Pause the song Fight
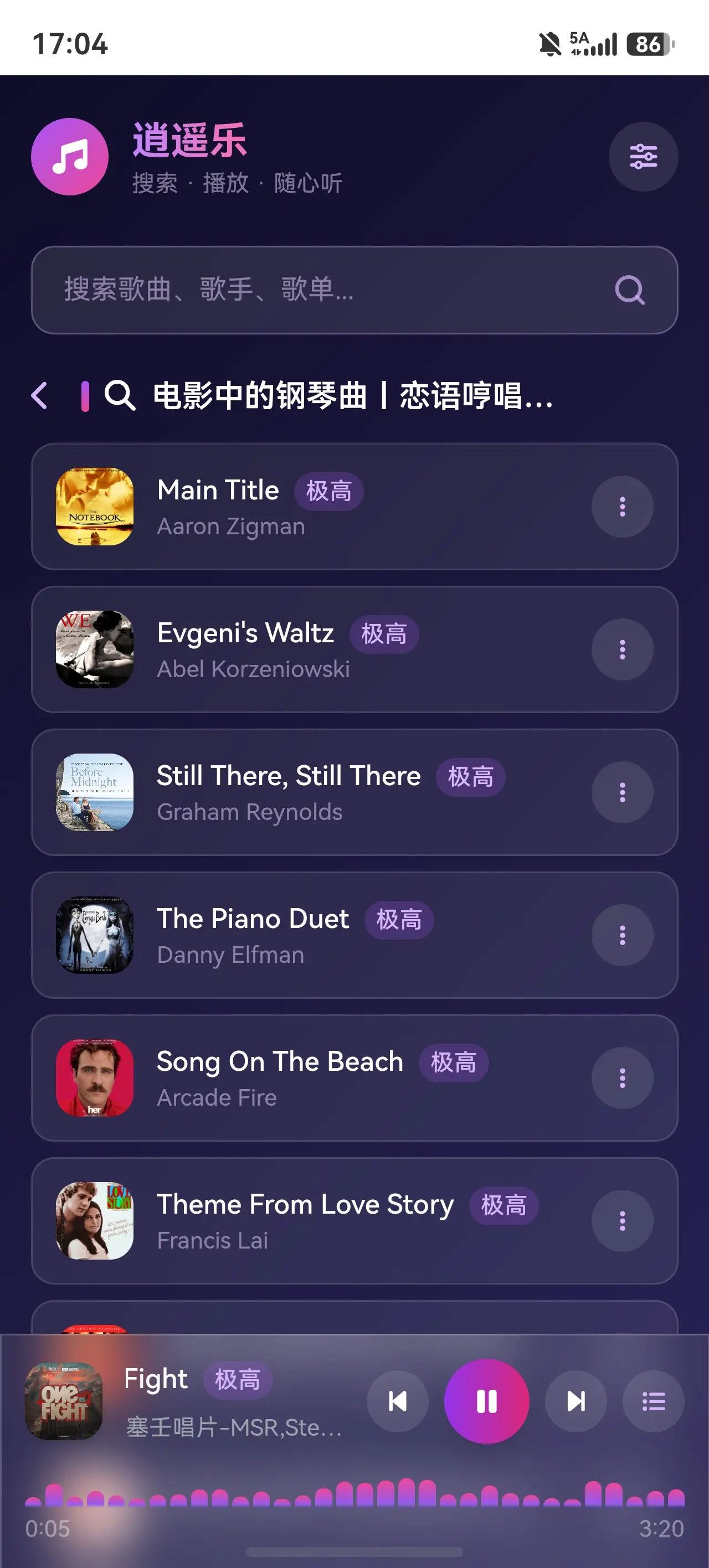The width and height of the screenshot is (709, 1568). pyautogui.click(x=486, y=1401)
